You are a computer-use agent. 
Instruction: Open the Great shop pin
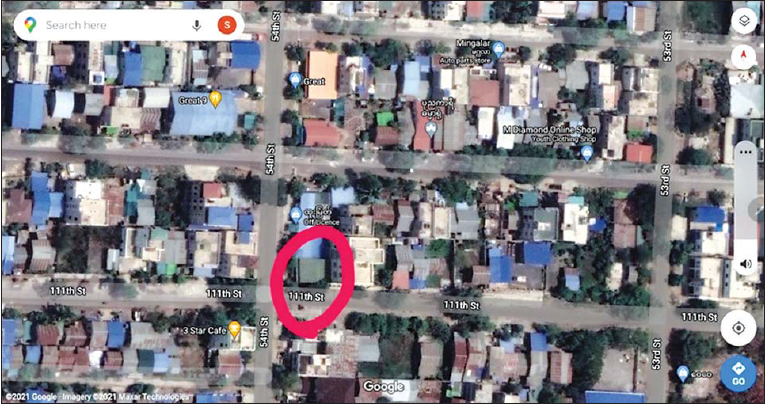pos(295,79)
